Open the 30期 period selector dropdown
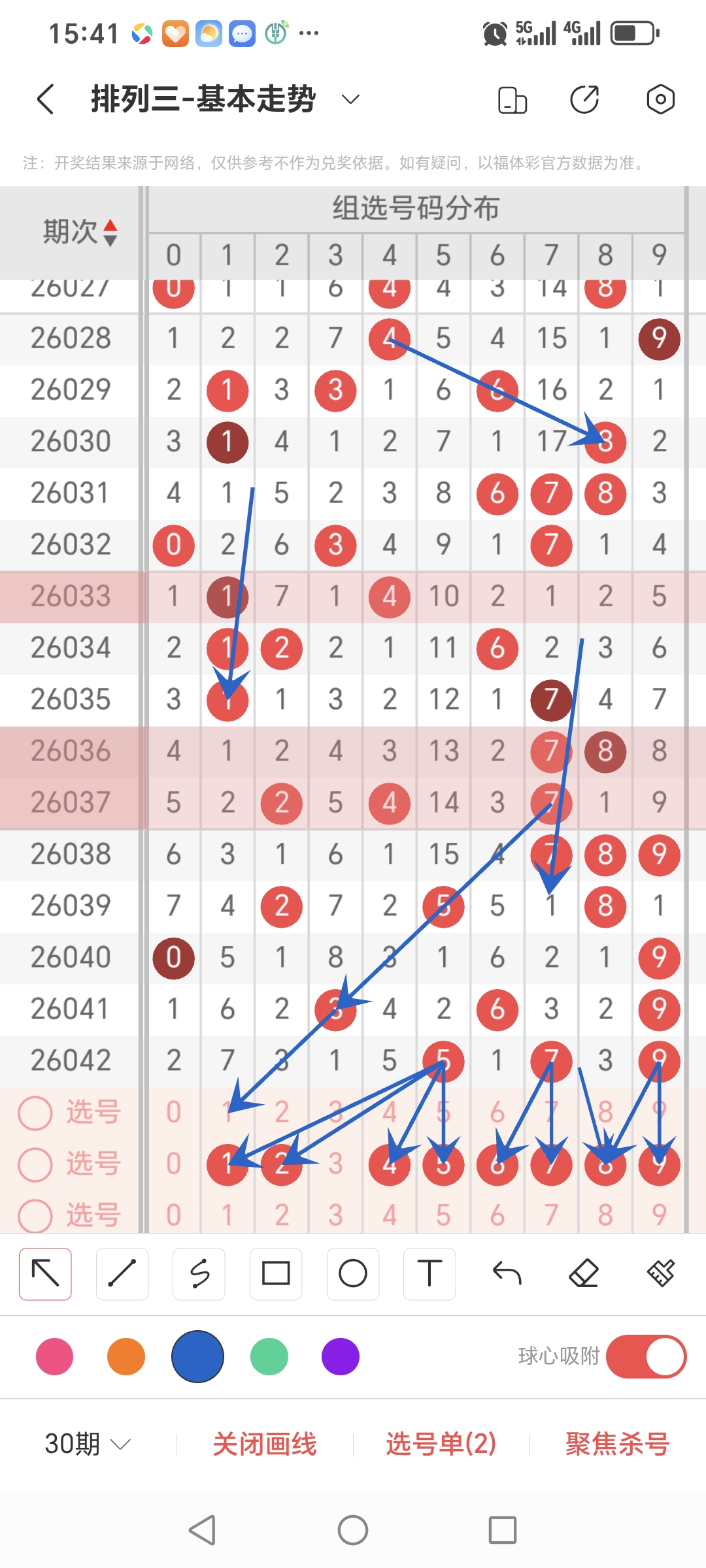The width and height of the screenshot is (706, 1568). pos(84,1444)
